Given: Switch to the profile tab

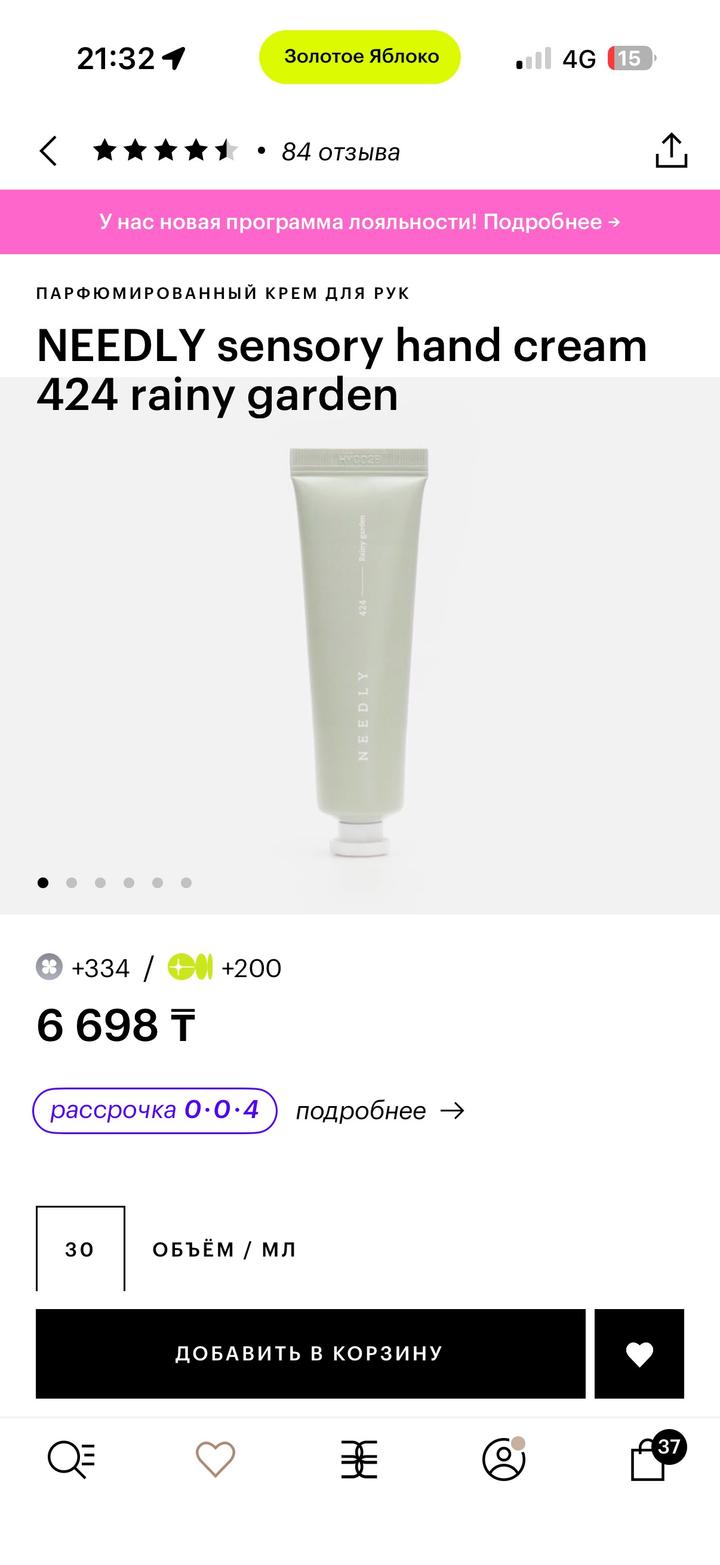Looking at the screenshot, I should 503,1460.
